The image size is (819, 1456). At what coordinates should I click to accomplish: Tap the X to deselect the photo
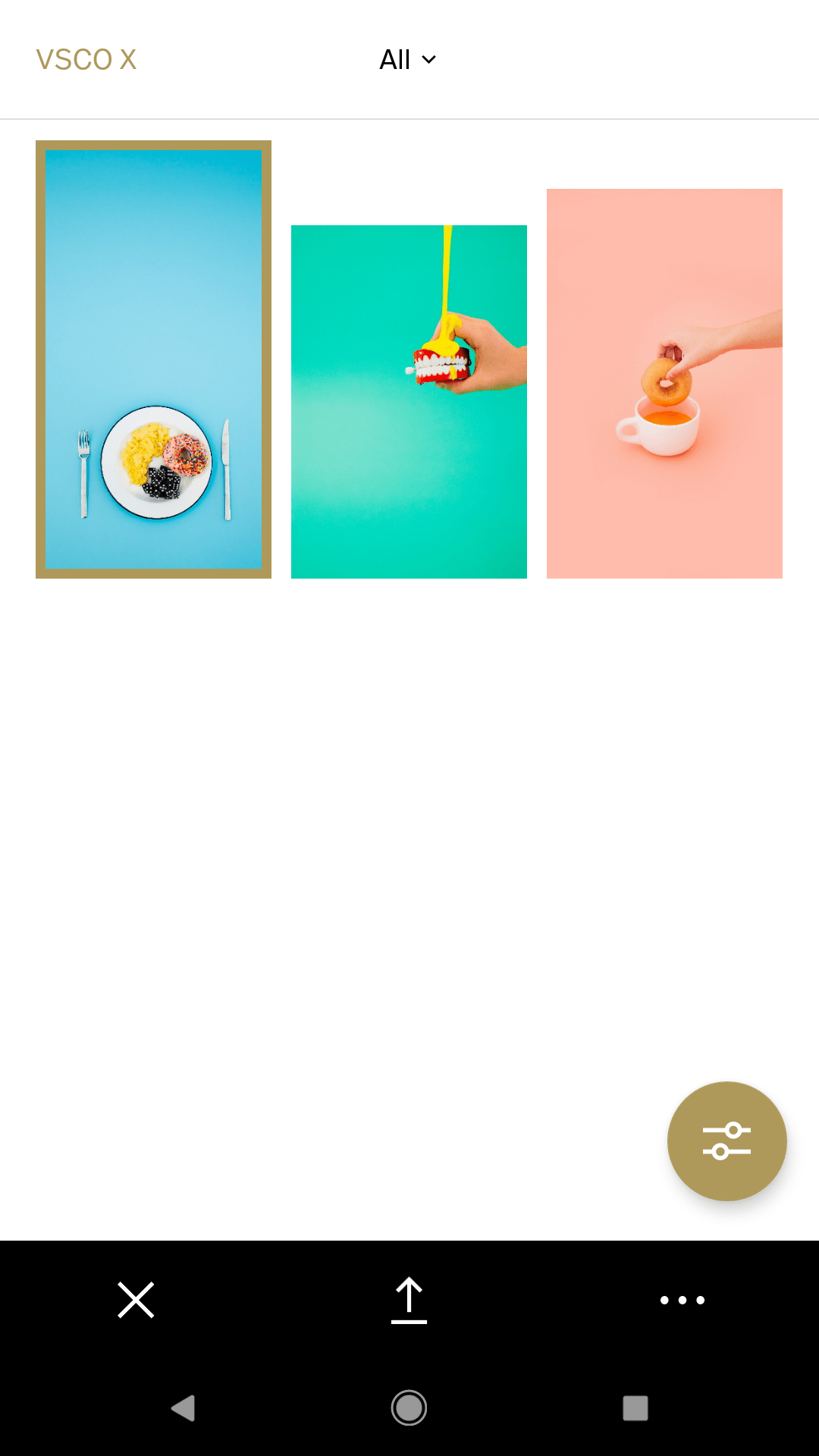(136, 1299)
